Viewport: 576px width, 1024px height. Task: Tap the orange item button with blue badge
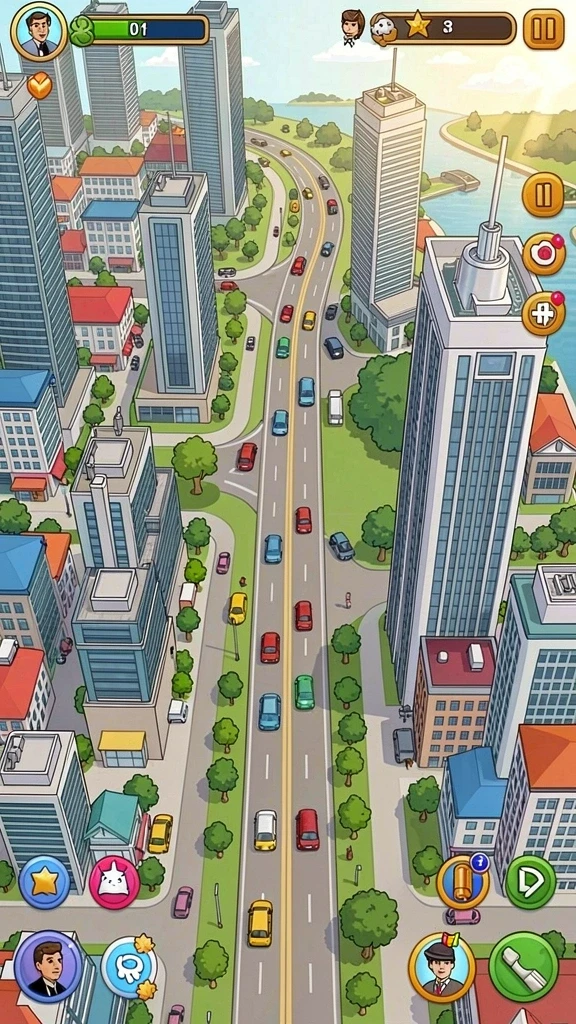coord(462,882)
